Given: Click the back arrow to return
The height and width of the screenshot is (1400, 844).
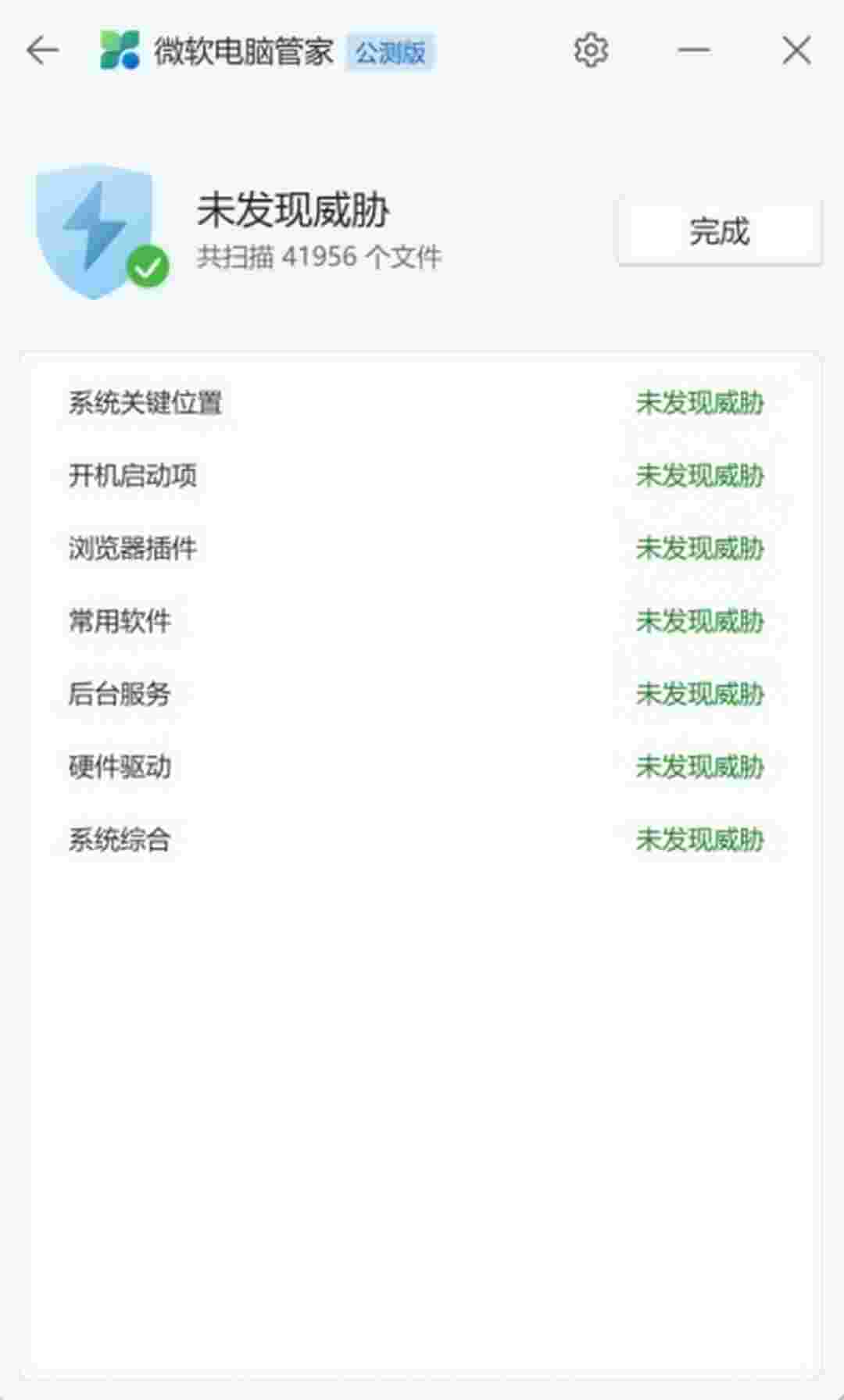Looking at the screenshot, I should coord(43,49).
